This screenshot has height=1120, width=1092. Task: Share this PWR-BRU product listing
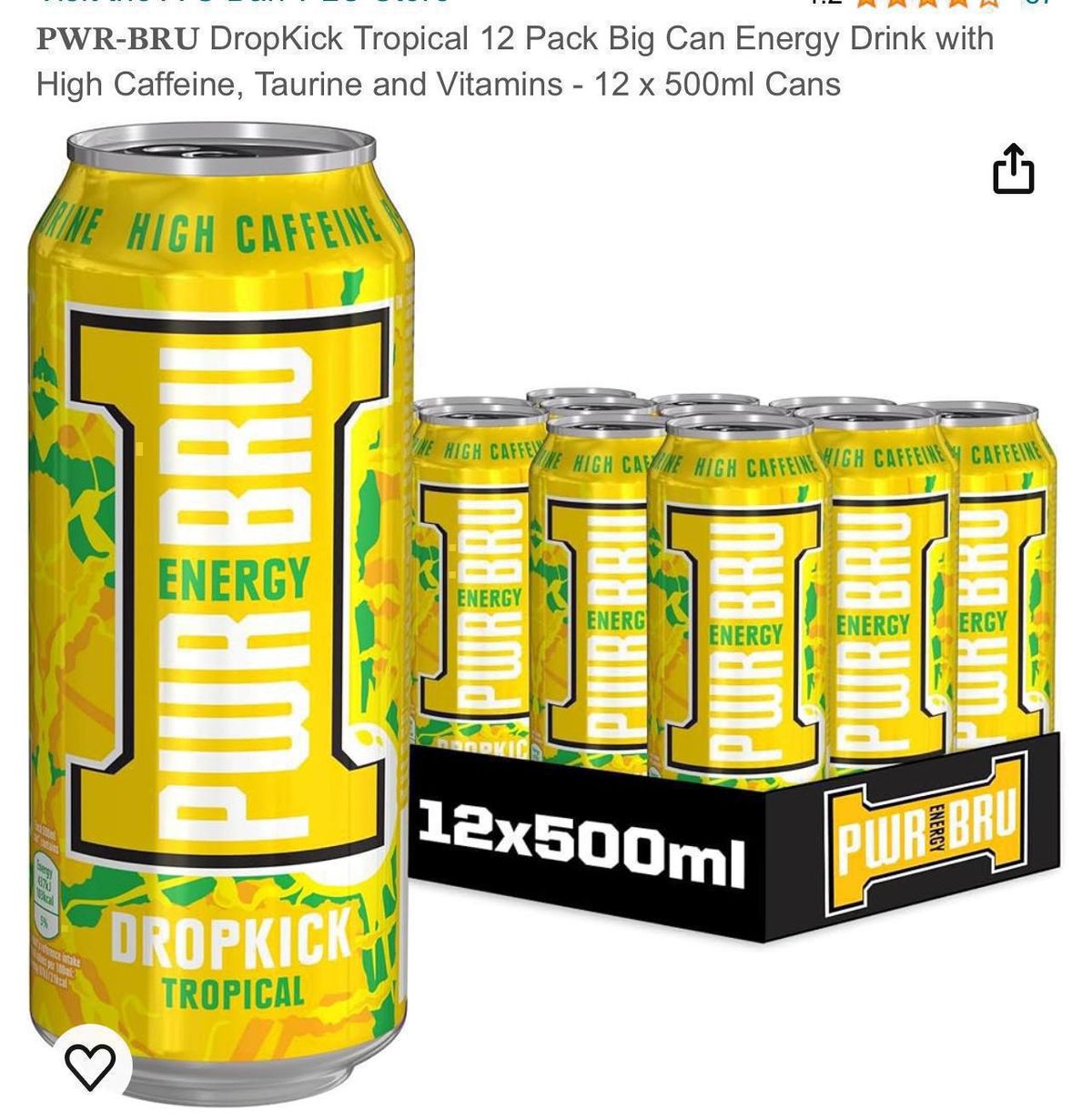[x=1013, y=169]
